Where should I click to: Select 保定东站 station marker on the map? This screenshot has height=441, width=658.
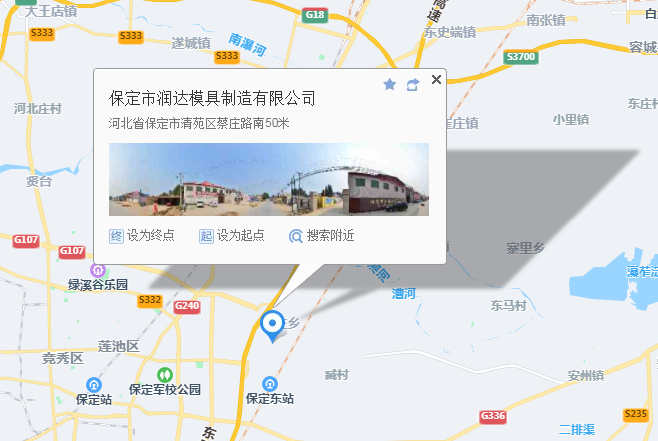click(x=270, y=384)
